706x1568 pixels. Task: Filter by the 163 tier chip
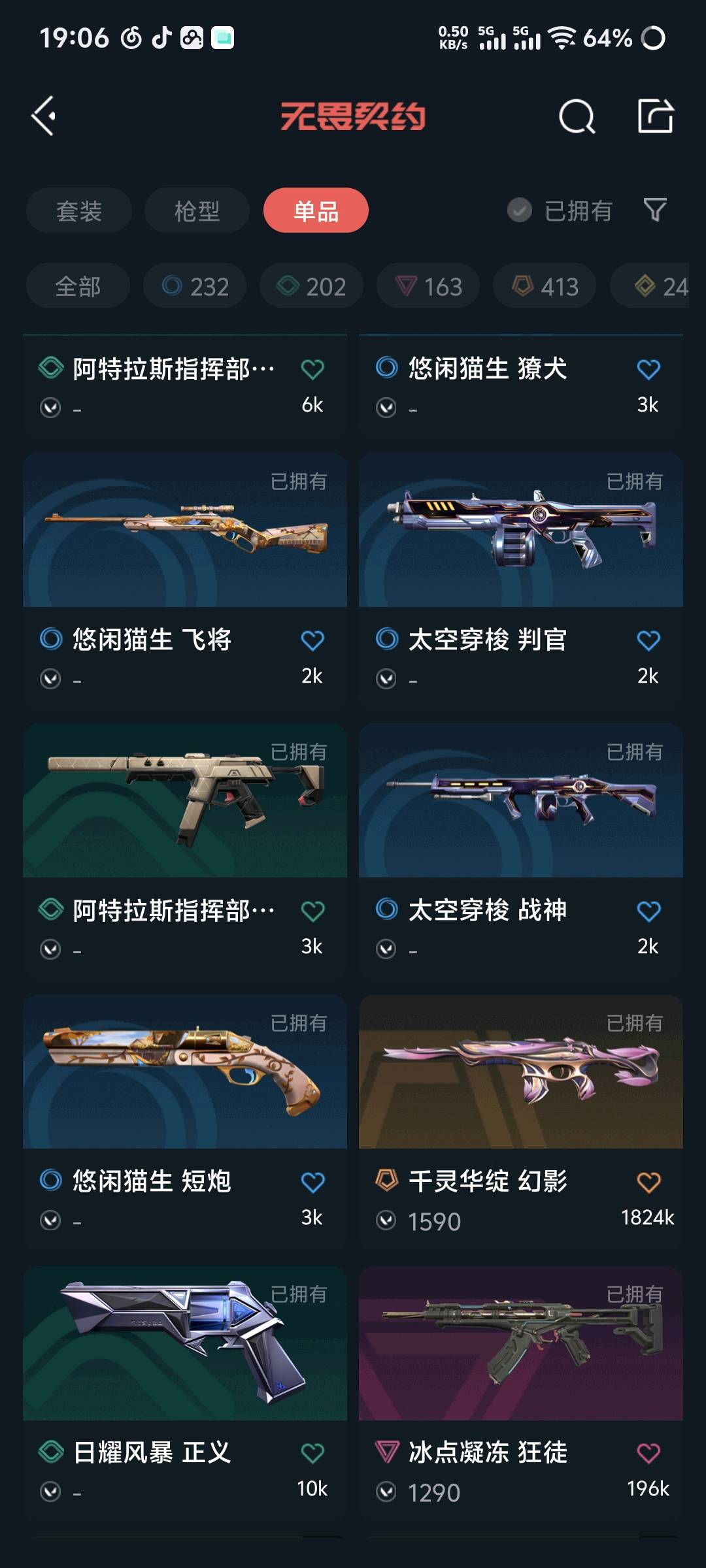coord(428,286)
